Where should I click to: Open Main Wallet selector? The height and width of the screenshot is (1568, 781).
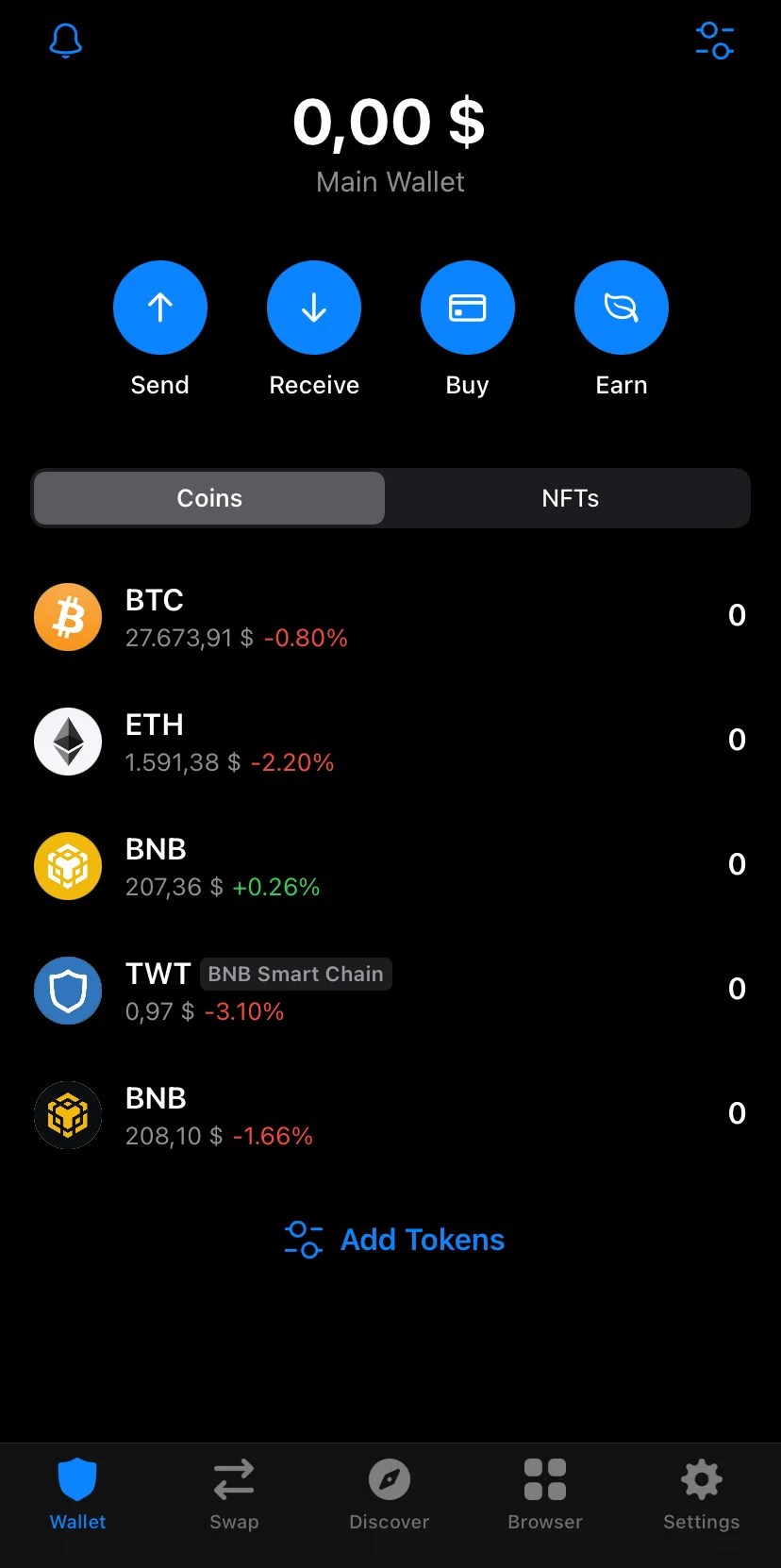(x=390, y=181)
